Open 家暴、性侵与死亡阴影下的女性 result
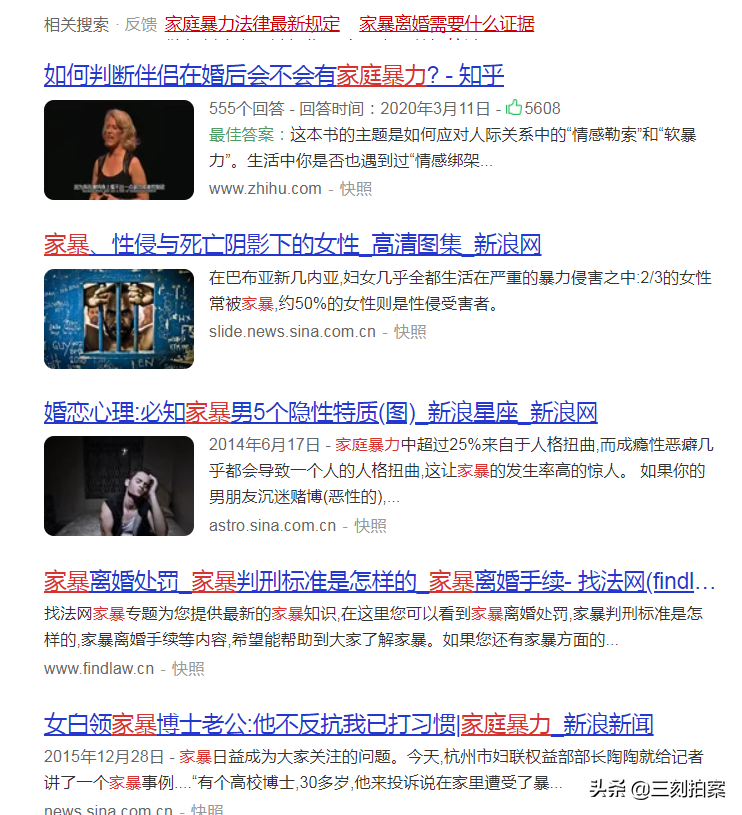The width and height of the screenshot is (742, 815). [x=293, y=244]
